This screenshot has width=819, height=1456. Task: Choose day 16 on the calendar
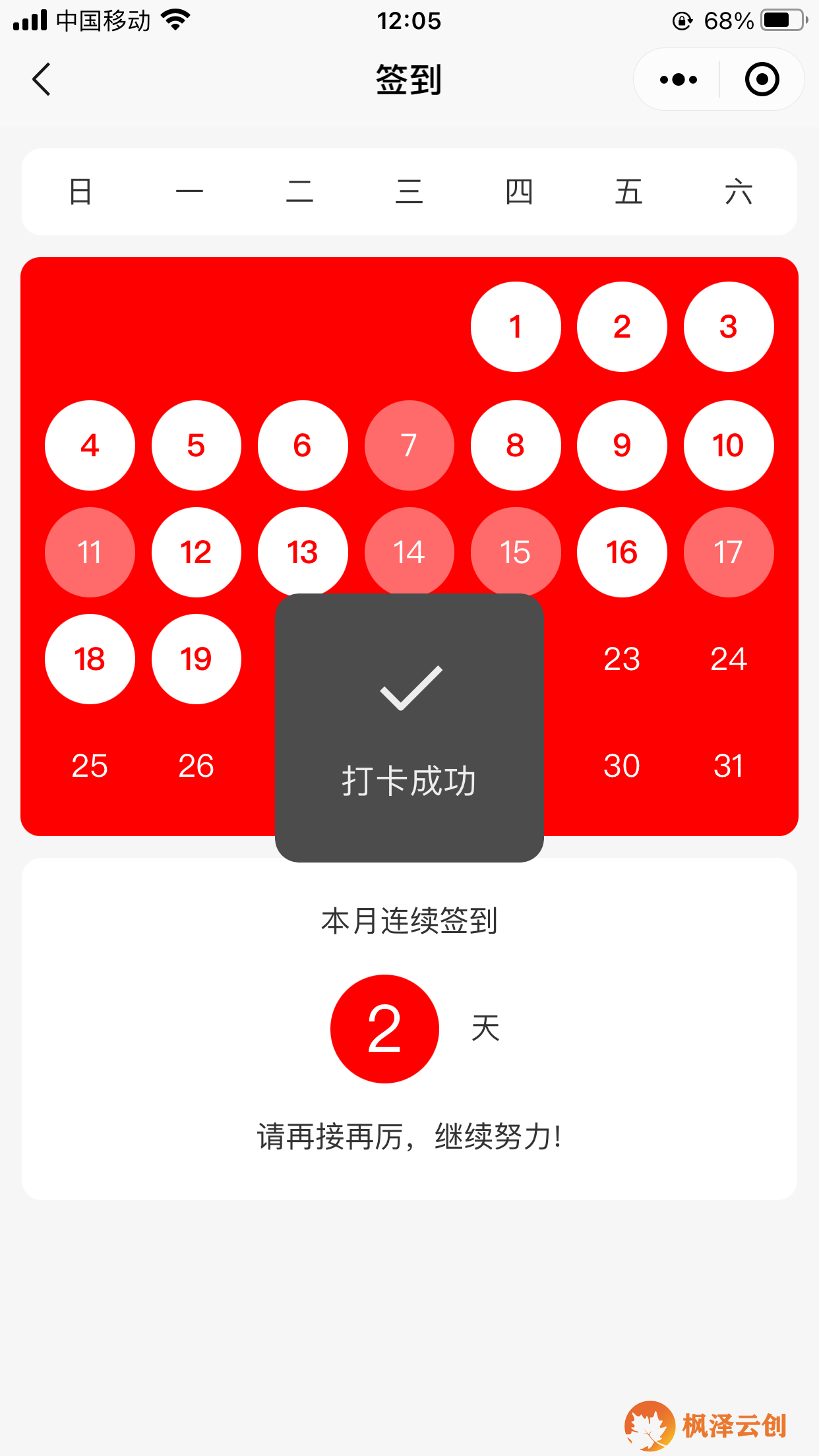[x=622, y=552]
